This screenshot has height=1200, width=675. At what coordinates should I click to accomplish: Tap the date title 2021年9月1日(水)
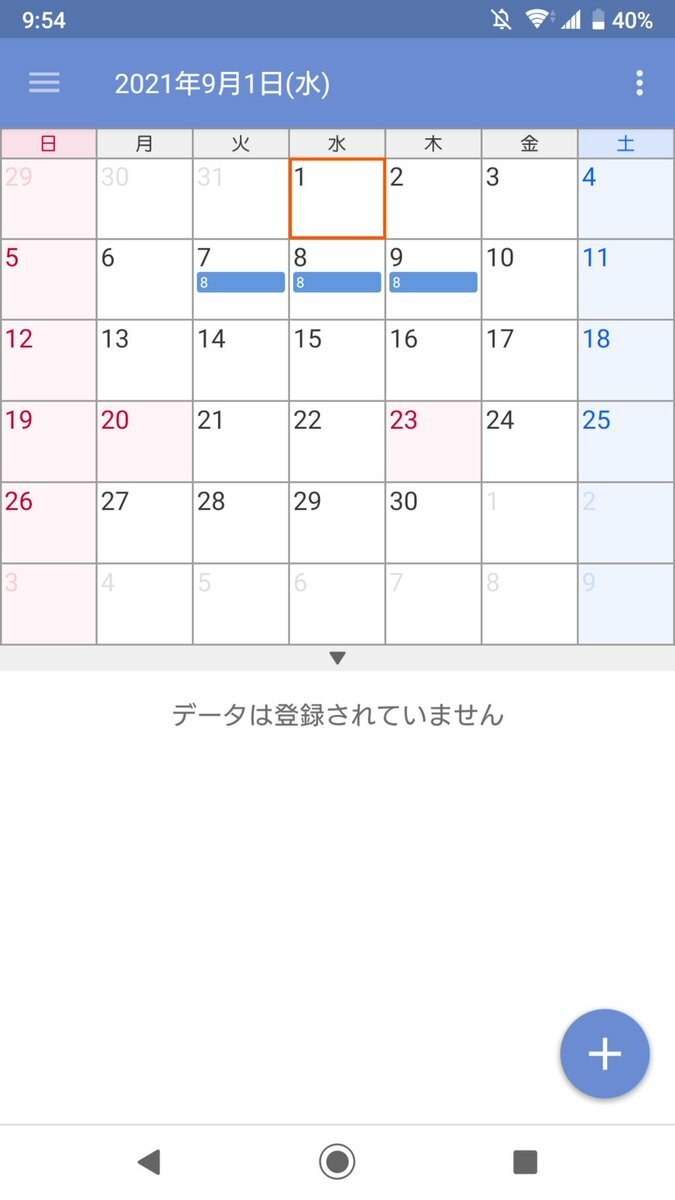pos(222,84)
